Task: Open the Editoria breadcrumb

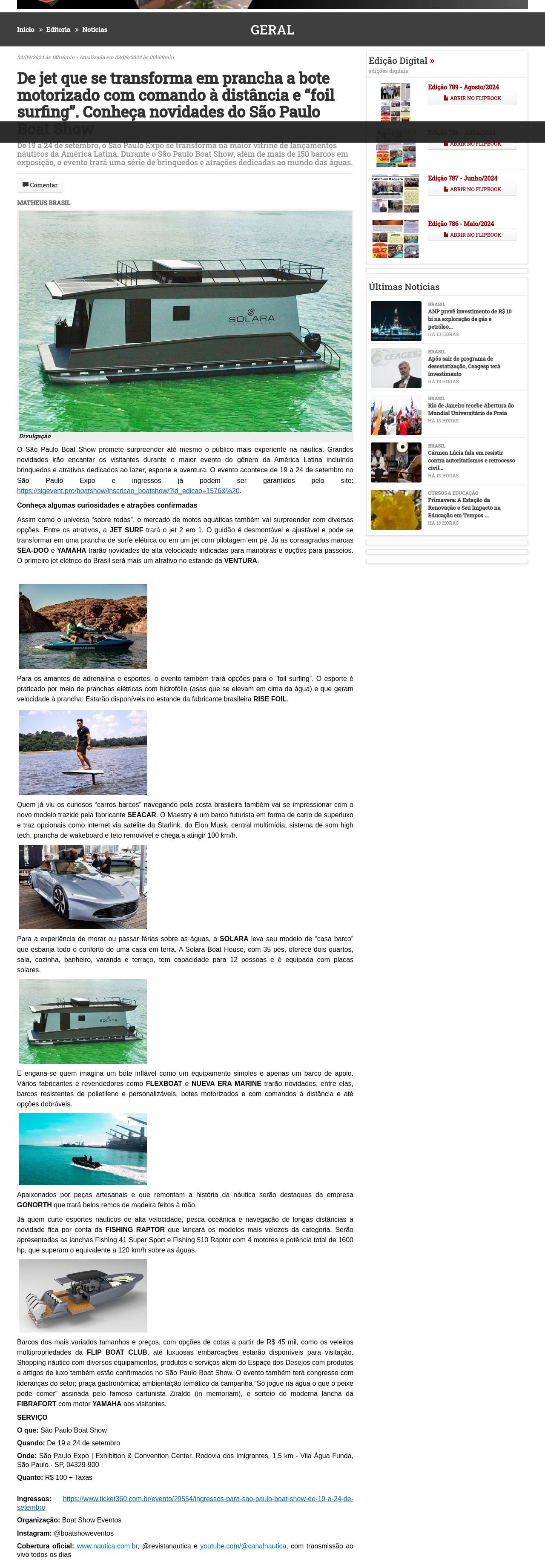Action: pyautogui.click(x=58, y=29)
